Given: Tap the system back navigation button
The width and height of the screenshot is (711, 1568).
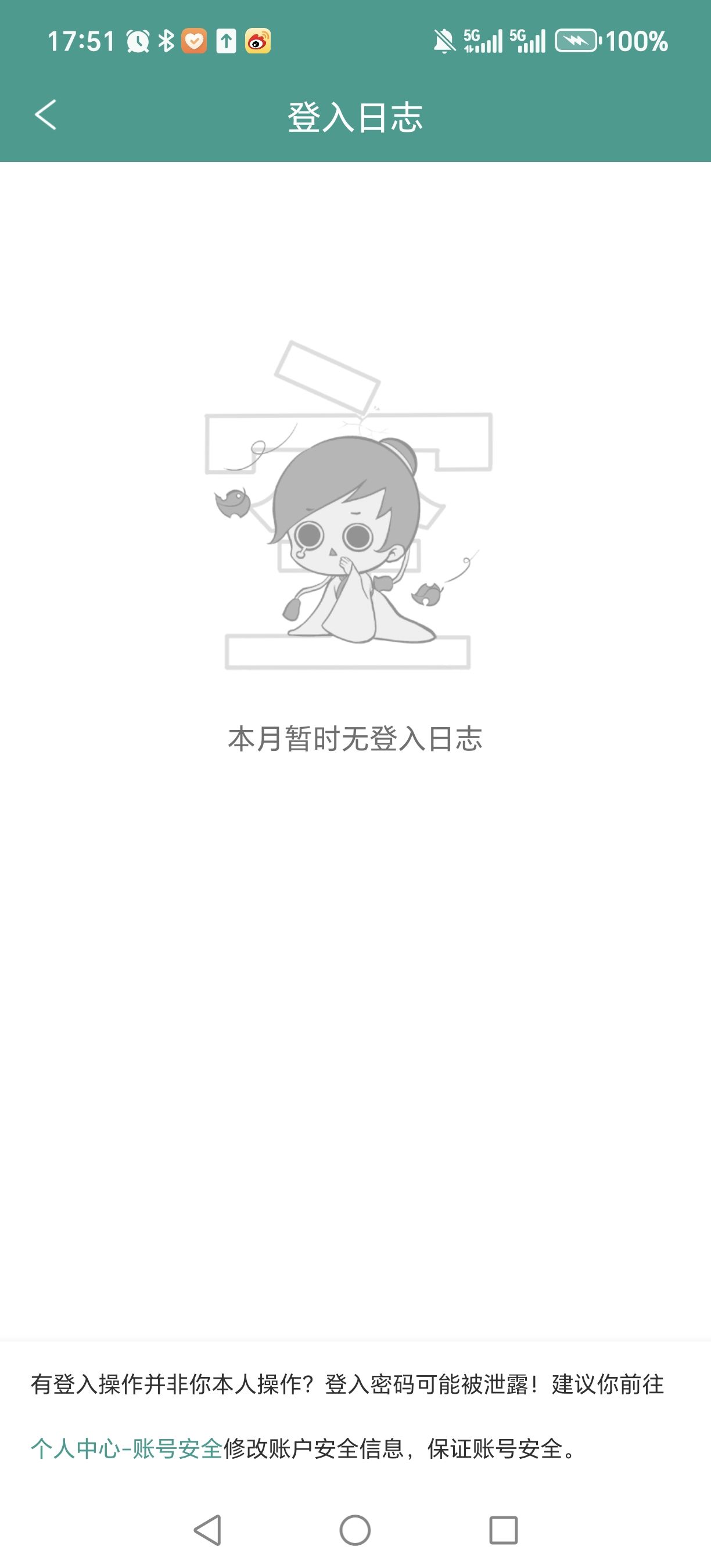Looking at the screenshot, I should click(207, 1530).
